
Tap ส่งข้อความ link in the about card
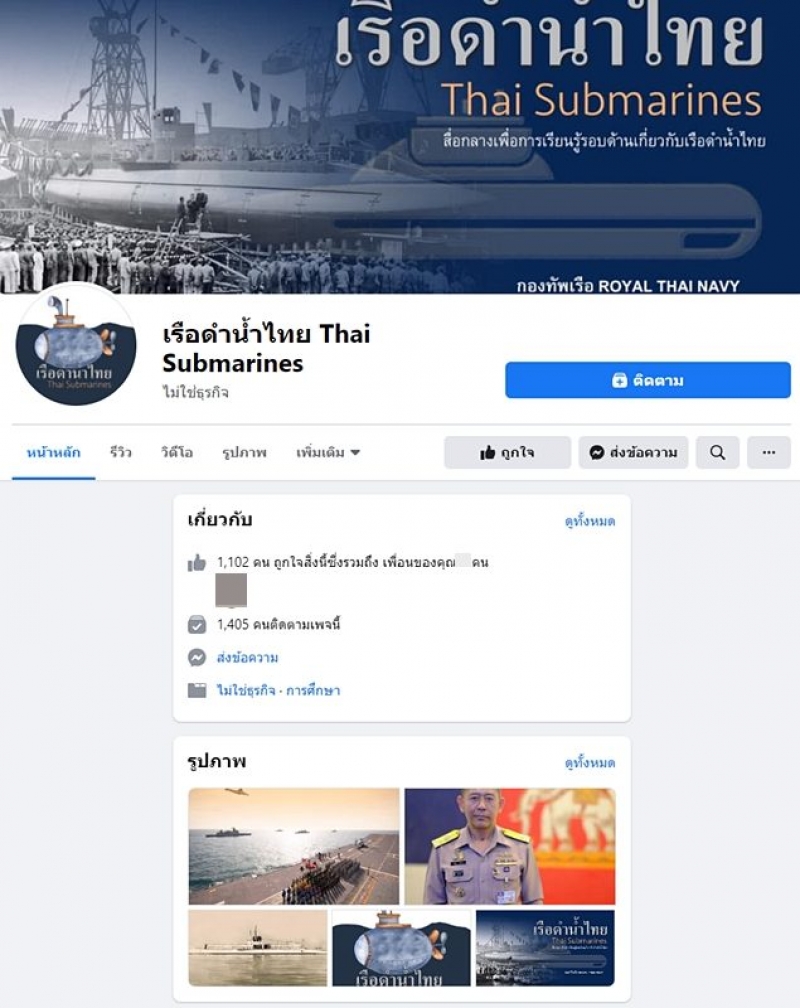(247, 657)
